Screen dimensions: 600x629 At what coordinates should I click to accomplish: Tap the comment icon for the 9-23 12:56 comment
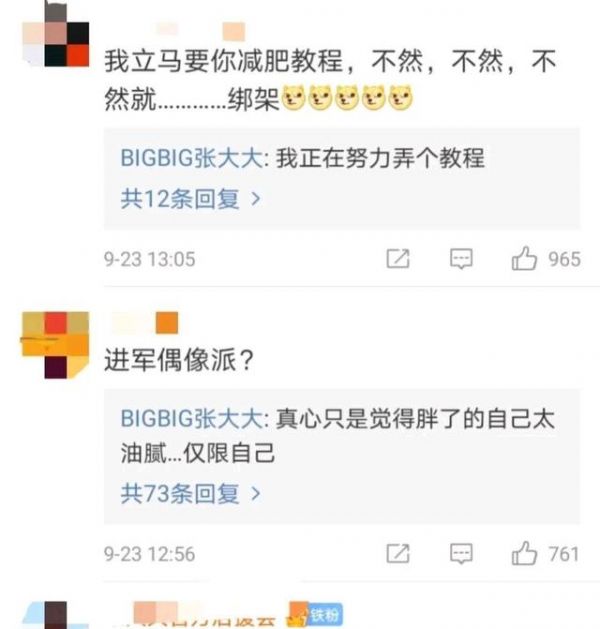(x=460, y=553)
